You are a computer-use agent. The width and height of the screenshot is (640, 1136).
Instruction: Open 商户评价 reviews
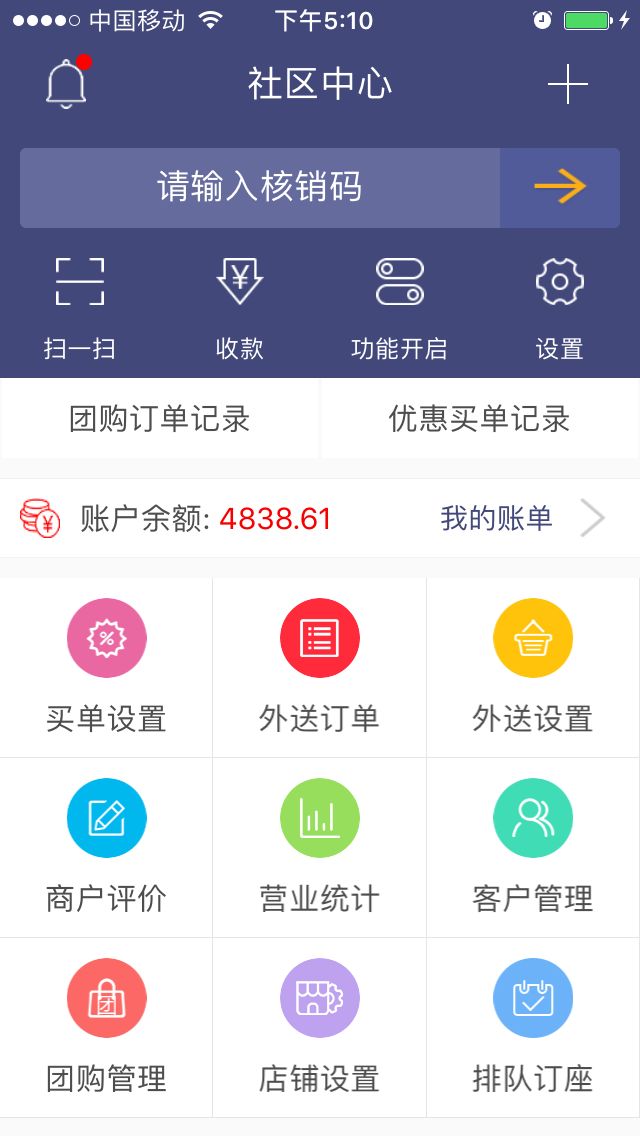coord(106,847)
